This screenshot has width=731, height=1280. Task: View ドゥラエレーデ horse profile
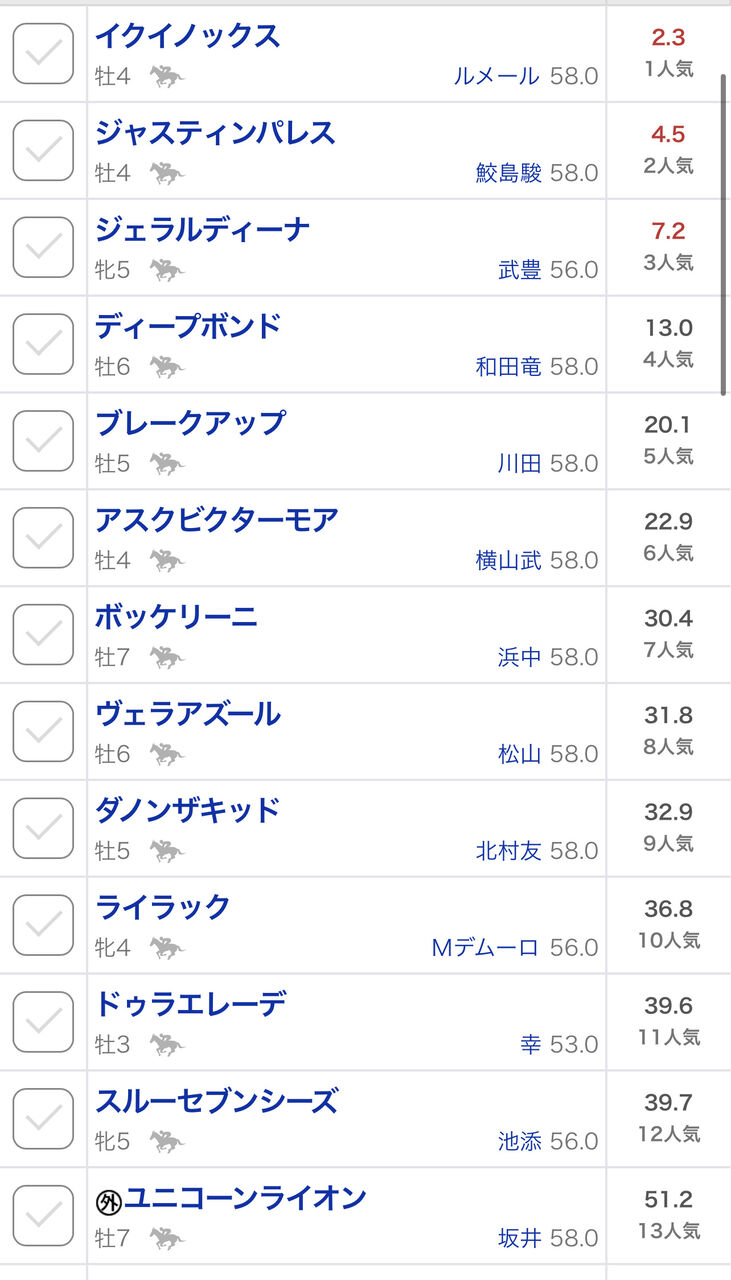[190, 1004]
